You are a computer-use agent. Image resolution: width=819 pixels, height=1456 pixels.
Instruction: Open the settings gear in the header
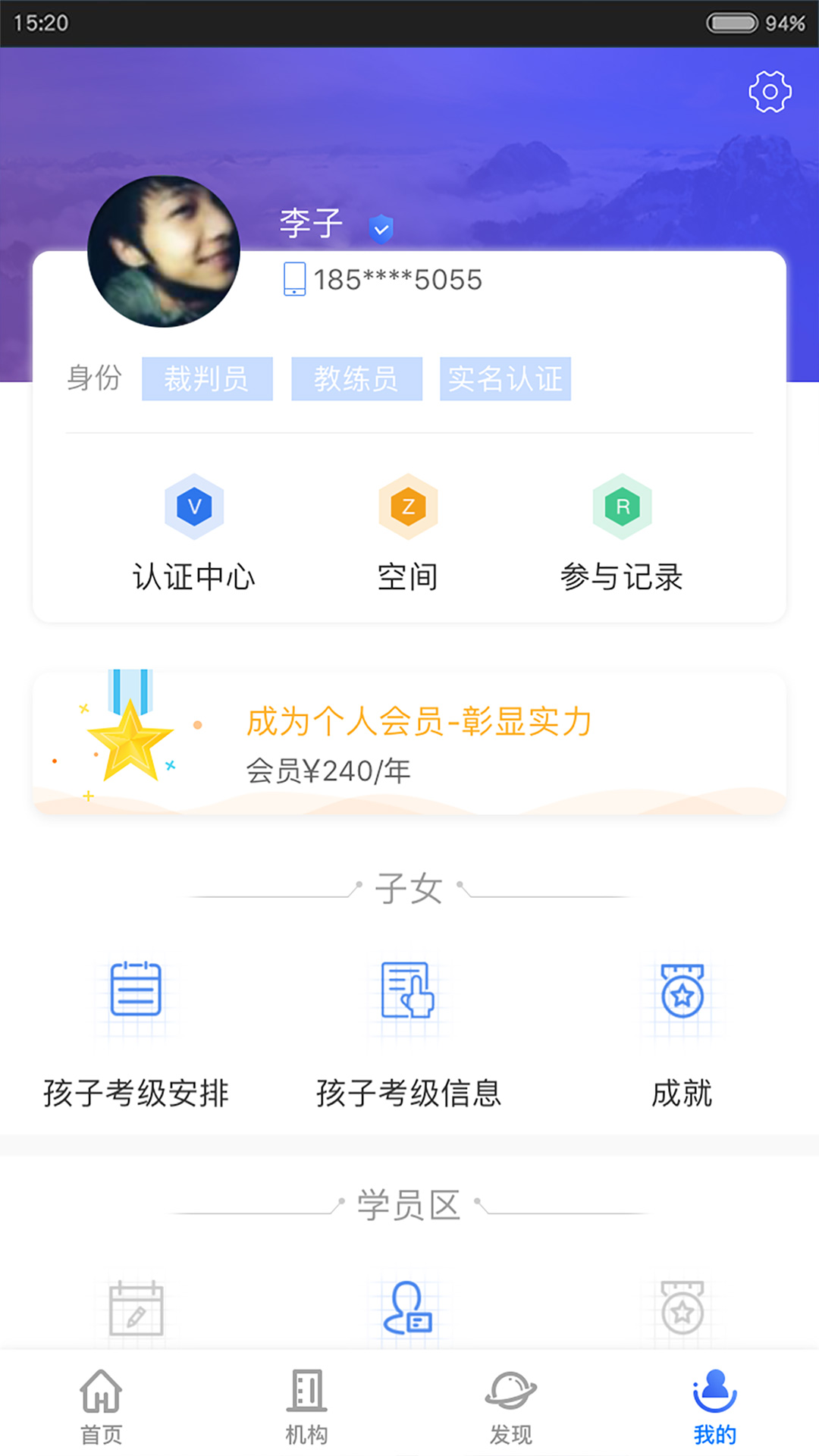click(769, 92)
